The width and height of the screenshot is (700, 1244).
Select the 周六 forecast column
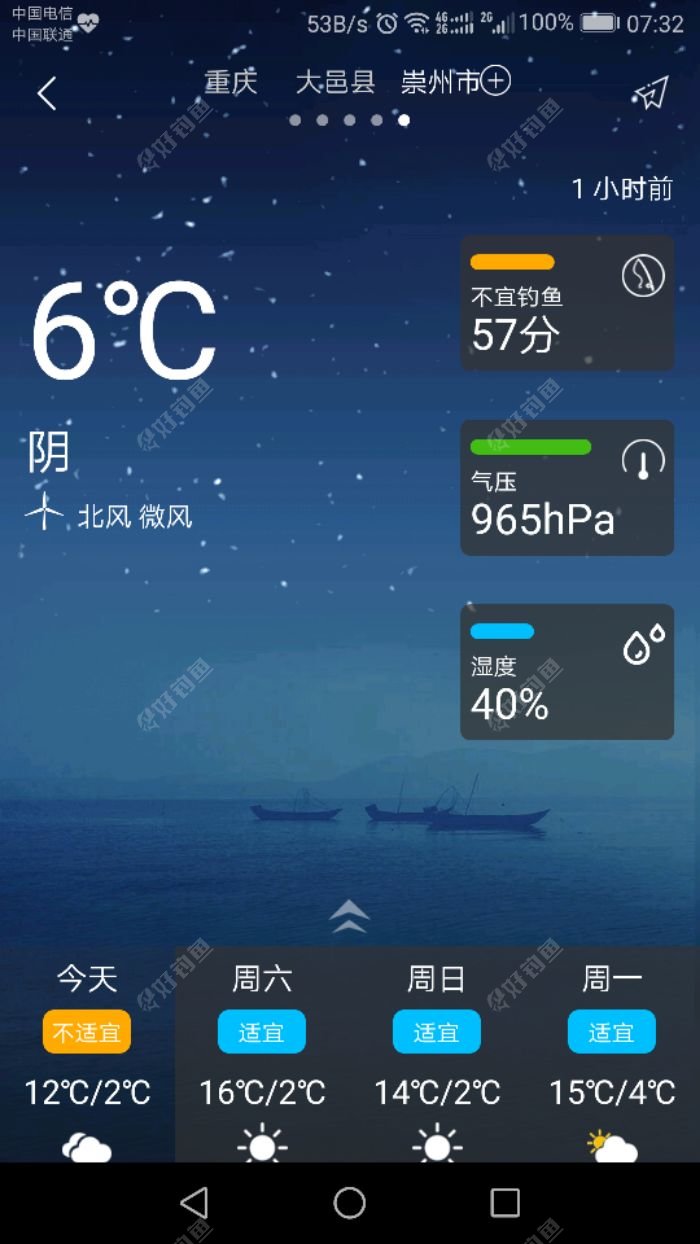click(262, 1050)
